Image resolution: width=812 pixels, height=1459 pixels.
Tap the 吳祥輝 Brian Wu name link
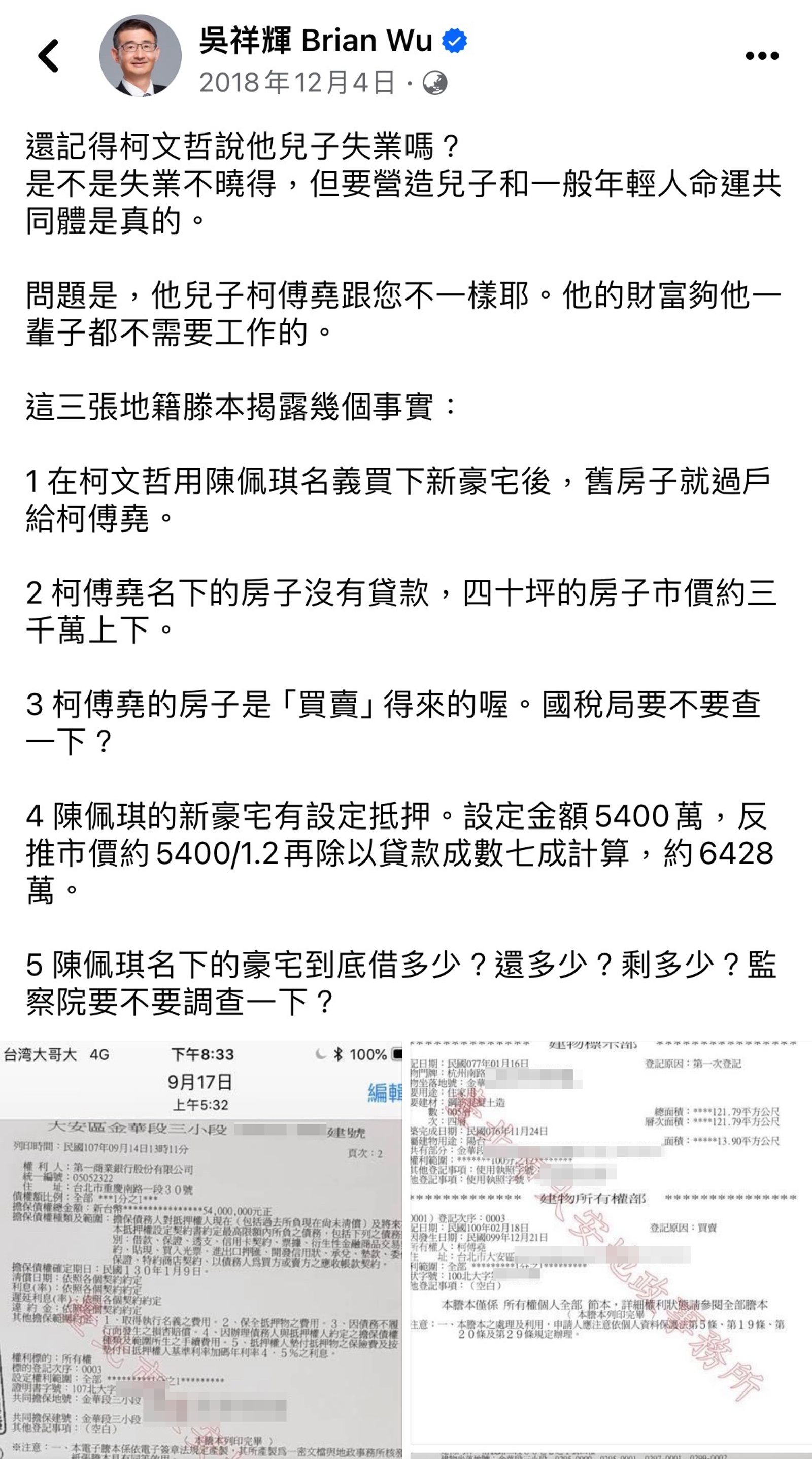pos(315,40)
